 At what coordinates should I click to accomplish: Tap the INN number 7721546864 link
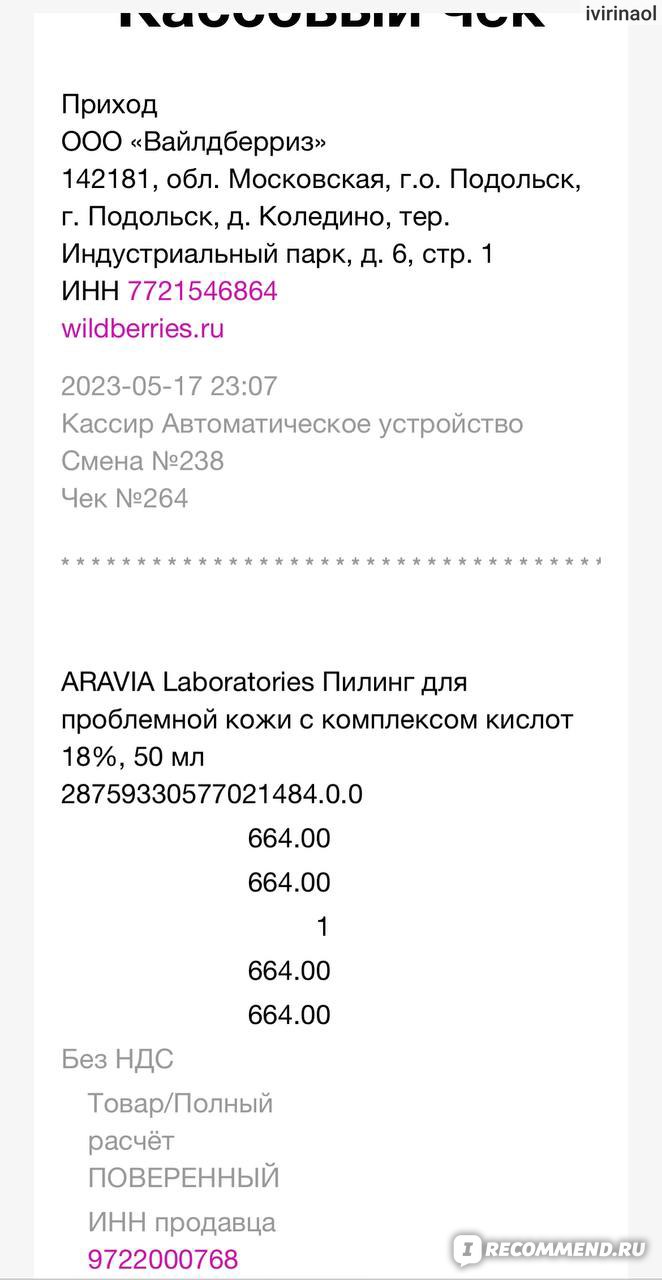coord(203,292)
